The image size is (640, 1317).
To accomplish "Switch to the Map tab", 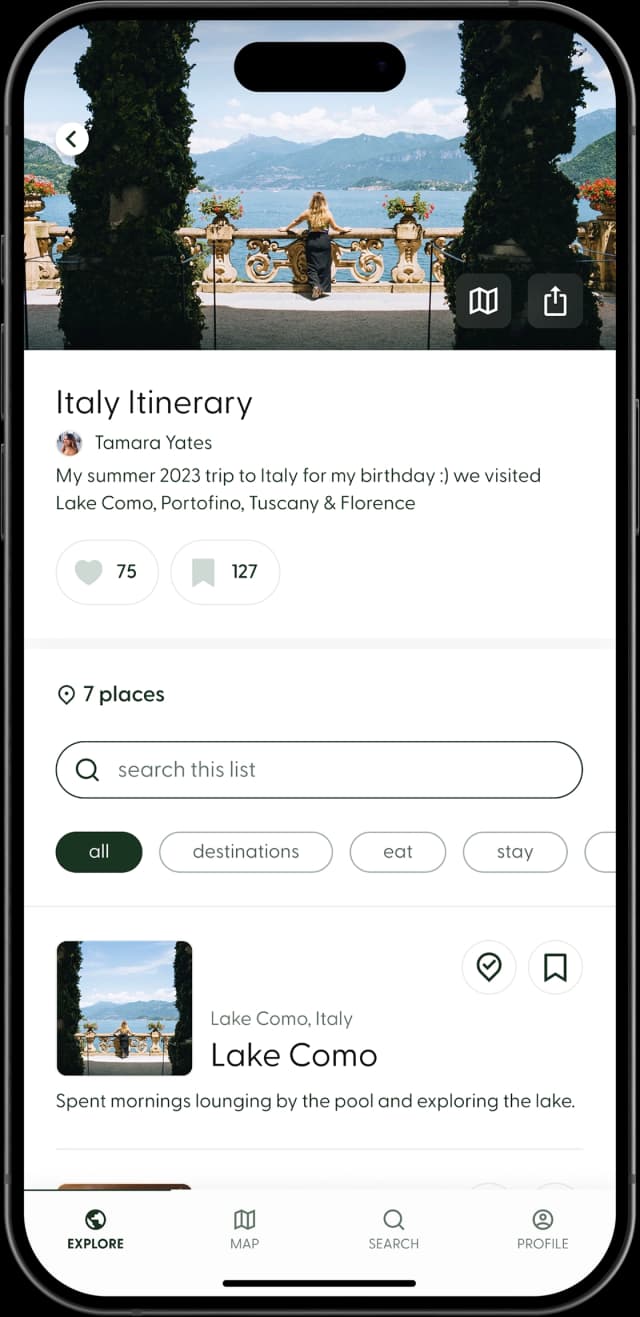I will tap(244, 1229).
